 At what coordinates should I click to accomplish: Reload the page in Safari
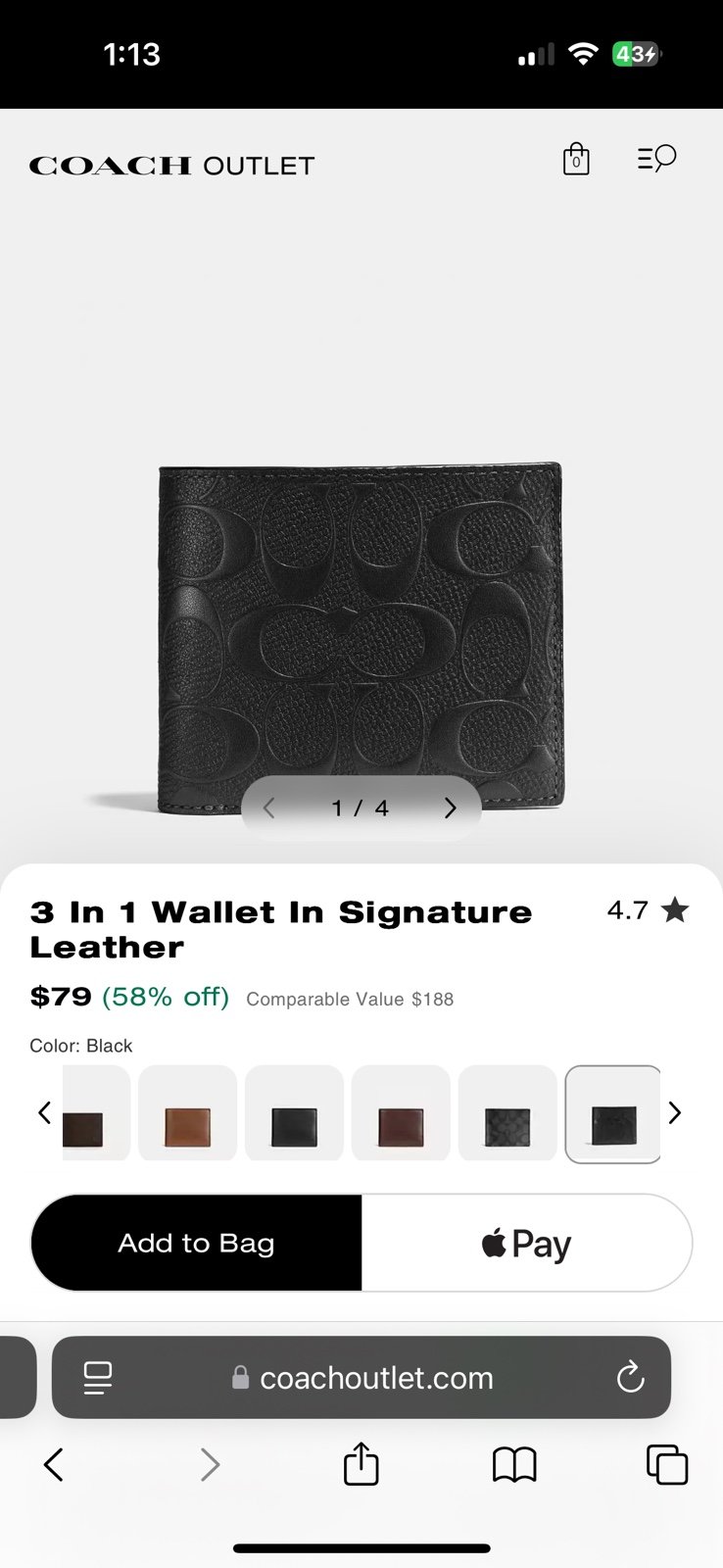pos(630,1377)
